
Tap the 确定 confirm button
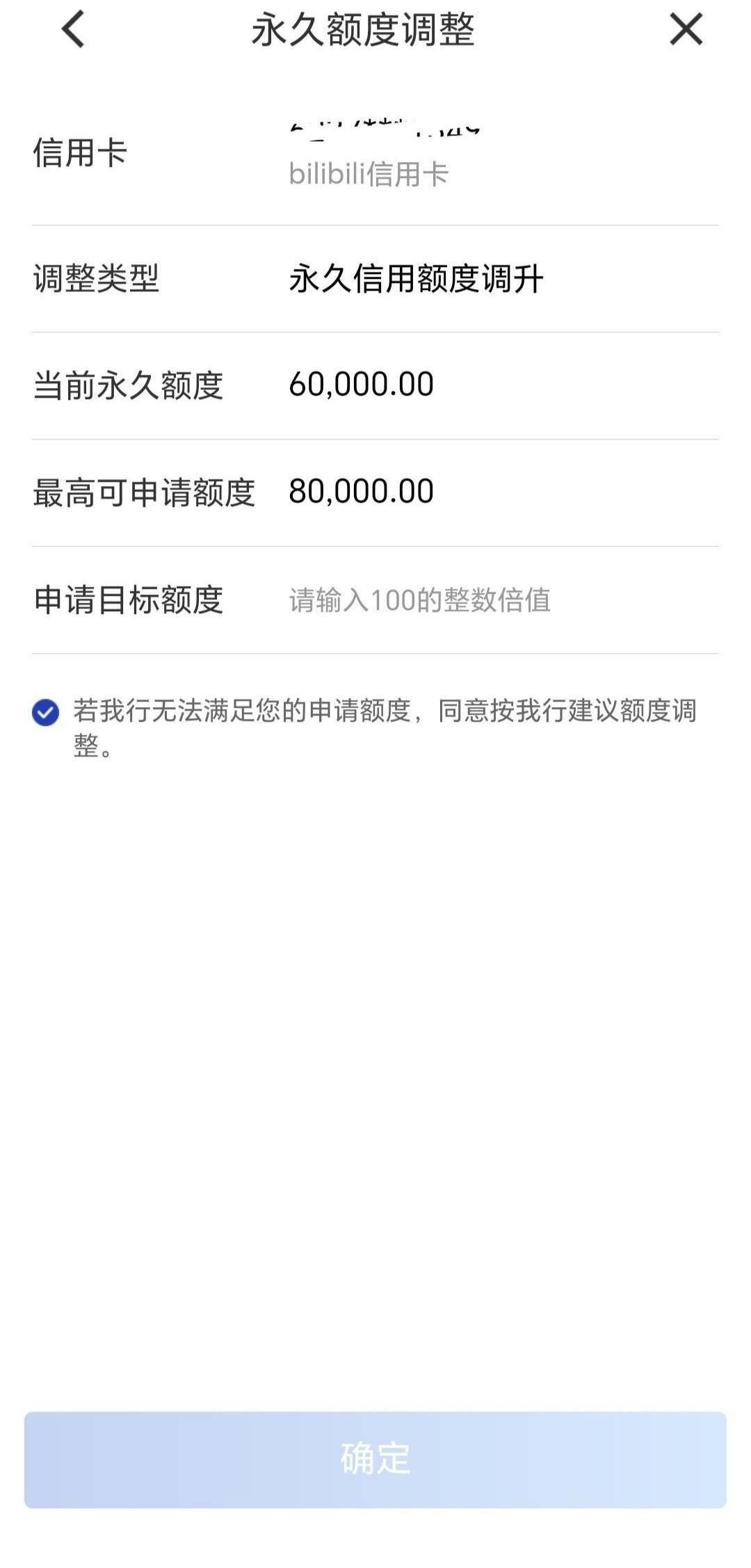pos(375,1459)
